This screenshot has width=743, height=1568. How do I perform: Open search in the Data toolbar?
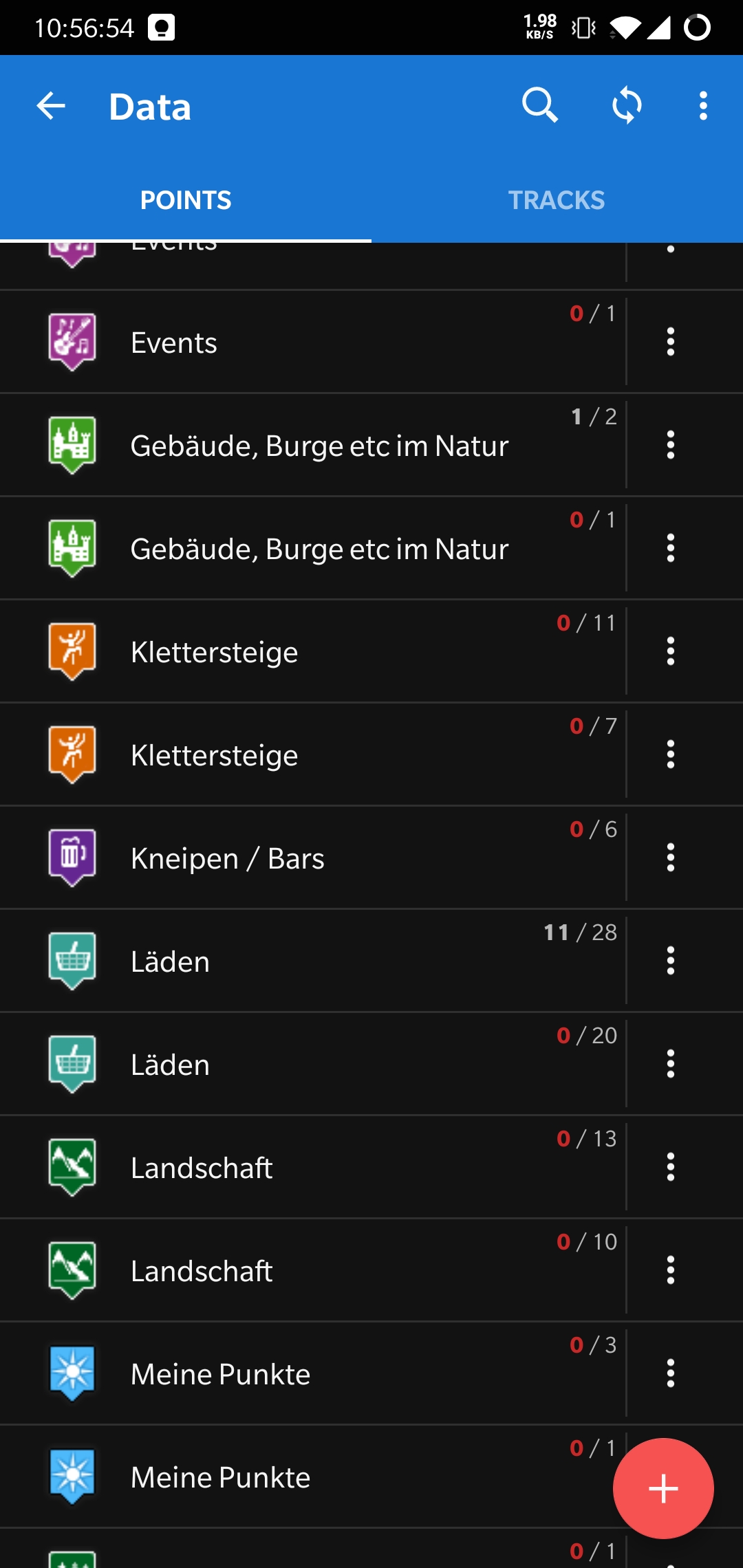pos(539,106)
